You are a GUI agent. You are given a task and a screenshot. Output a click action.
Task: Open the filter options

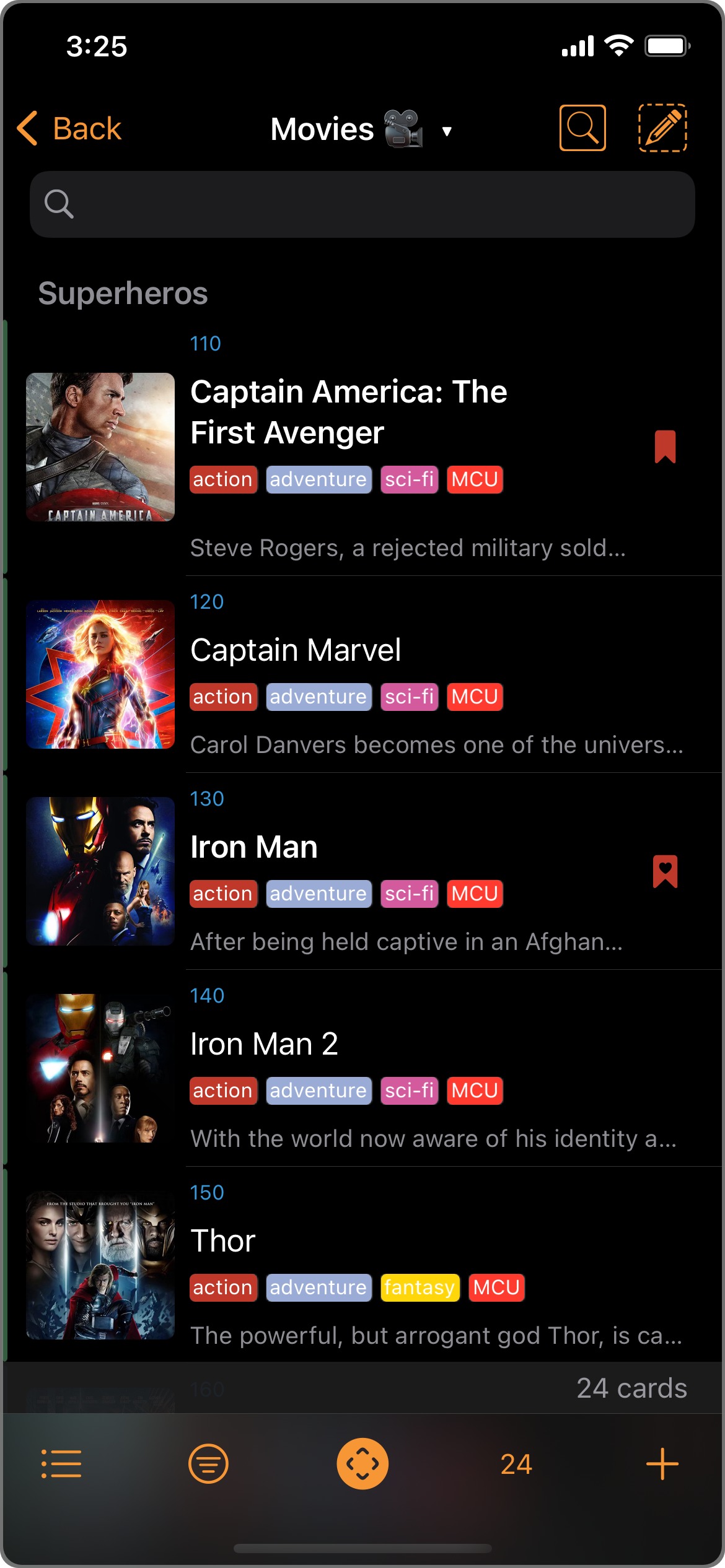coord(208,1464)
